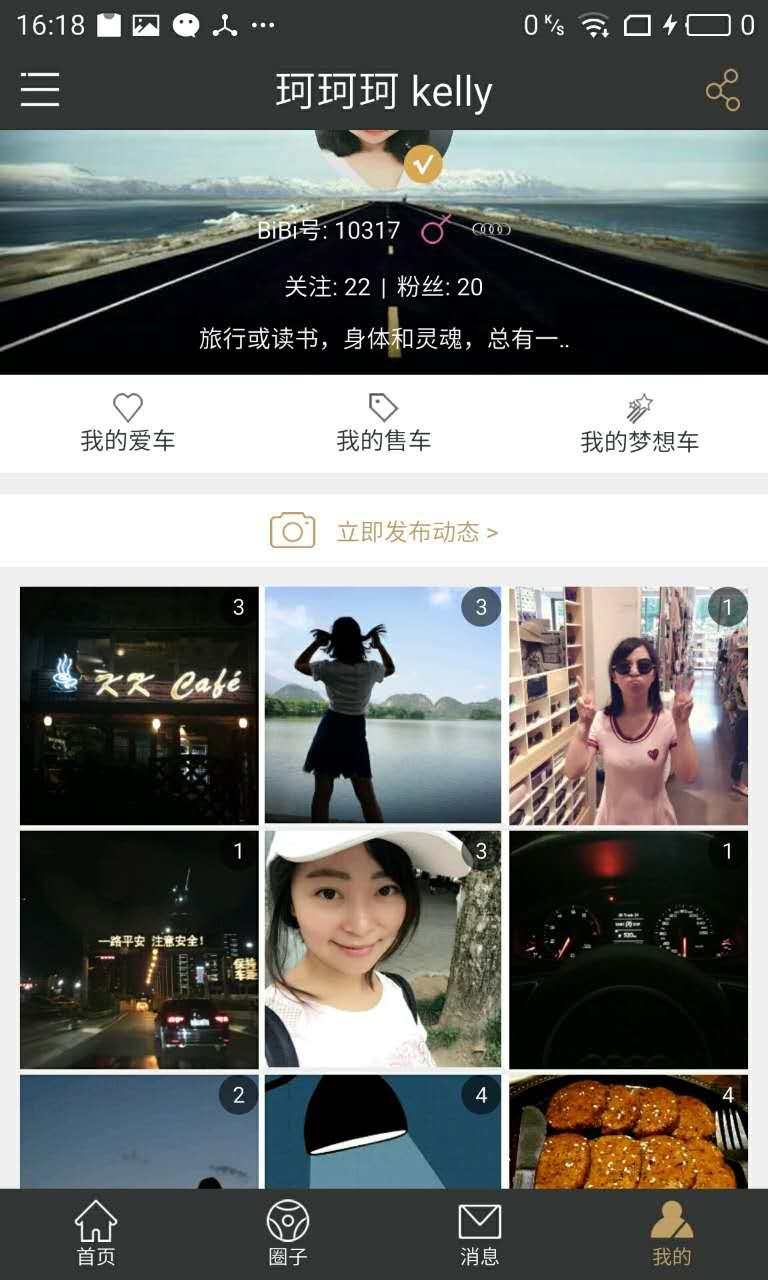Tap 立即发布动态 to post an update
Viewport: 768px width, 1280px height.
tap(384, 531)
